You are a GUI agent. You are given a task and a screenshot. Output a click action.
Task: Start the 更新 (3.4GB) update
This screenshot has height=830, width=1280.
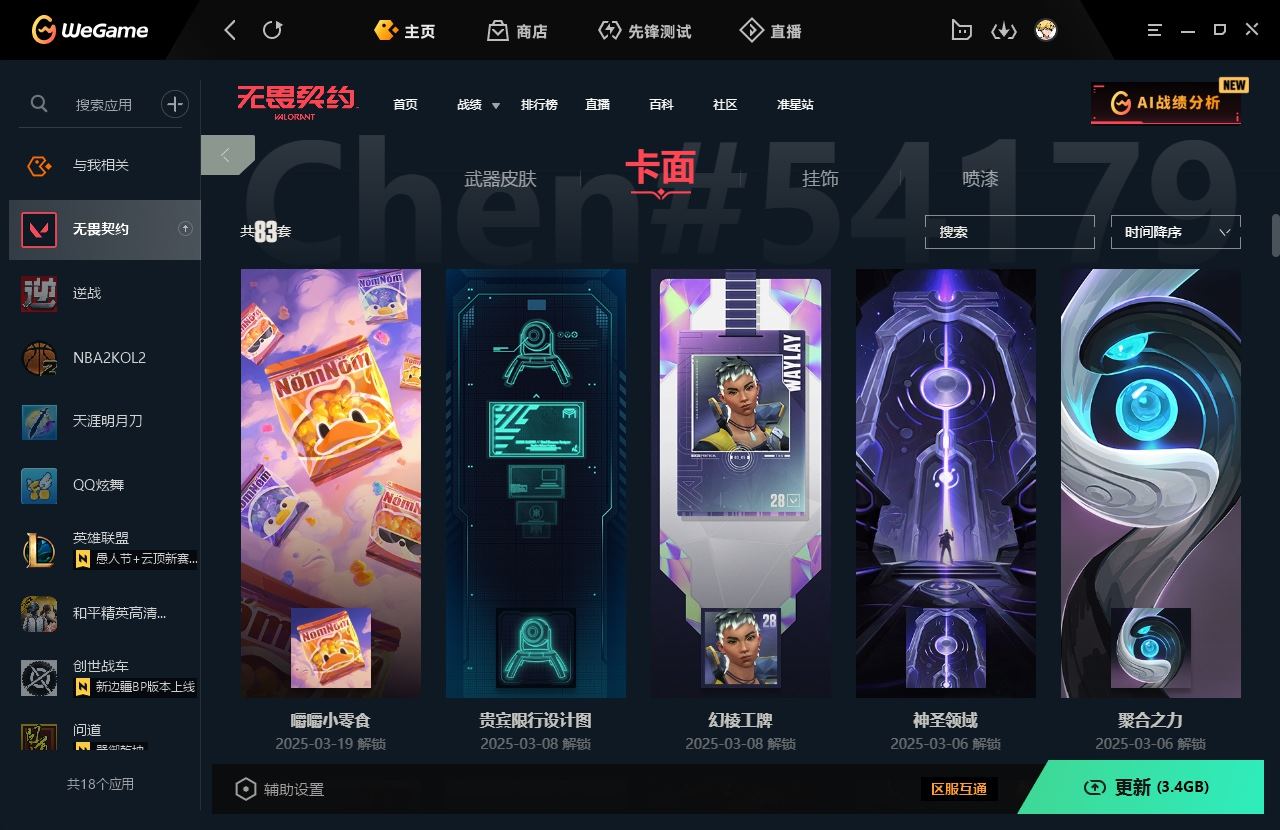pos(1147,787)
